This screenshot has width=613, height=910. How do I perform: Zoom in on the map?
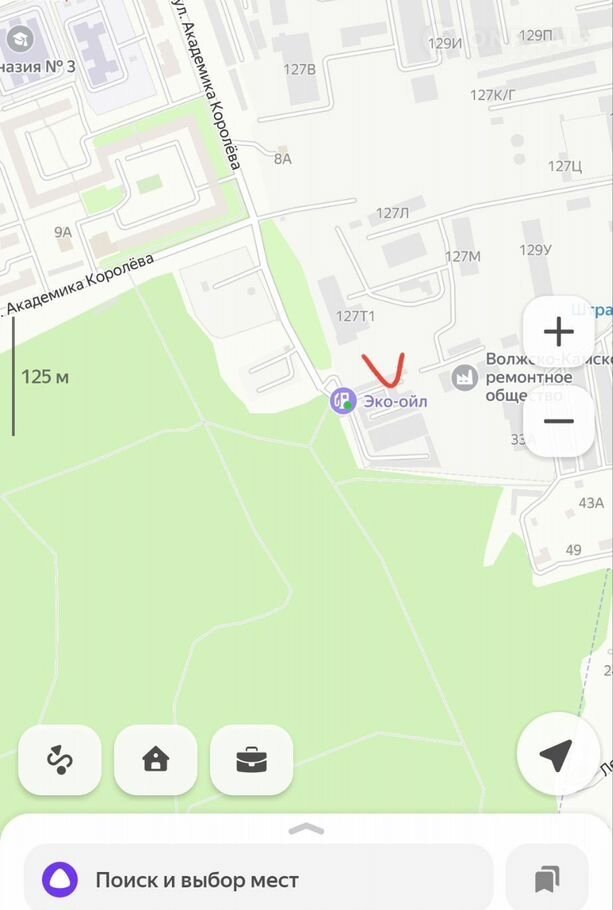558,333
